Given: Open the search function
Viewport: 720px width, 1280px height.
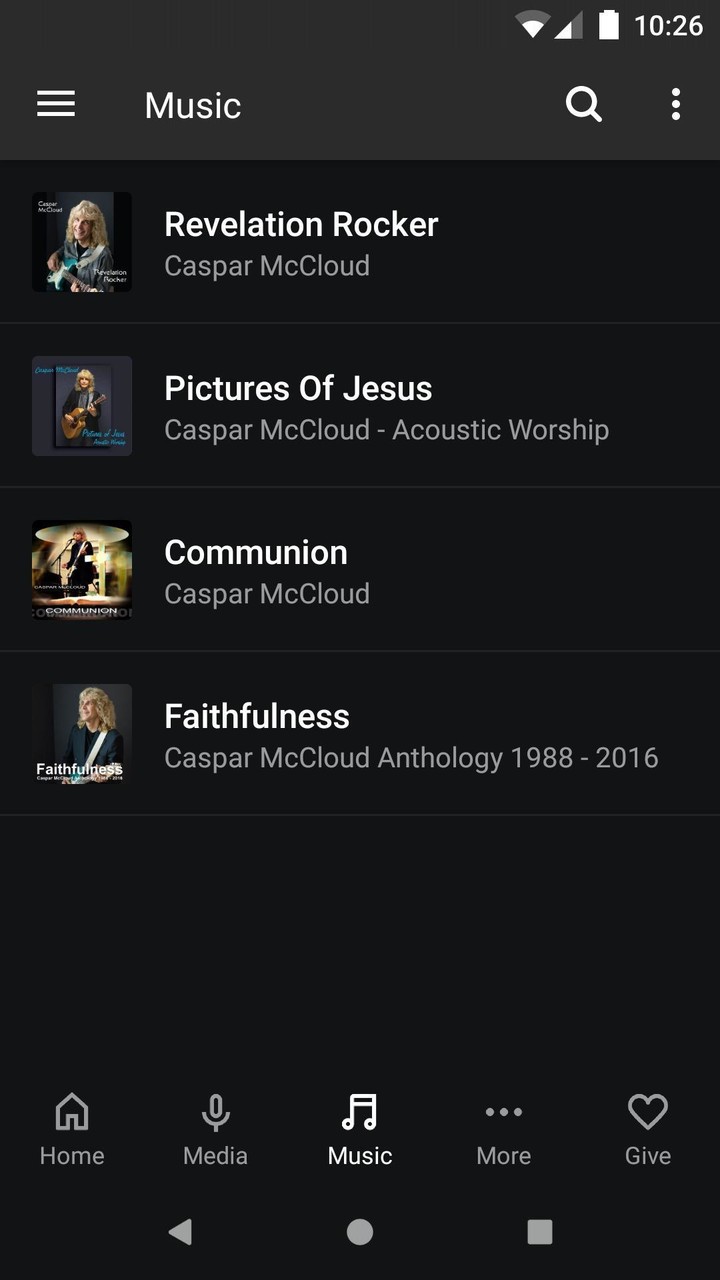Looking at the screenshot, I should (584, 104).
